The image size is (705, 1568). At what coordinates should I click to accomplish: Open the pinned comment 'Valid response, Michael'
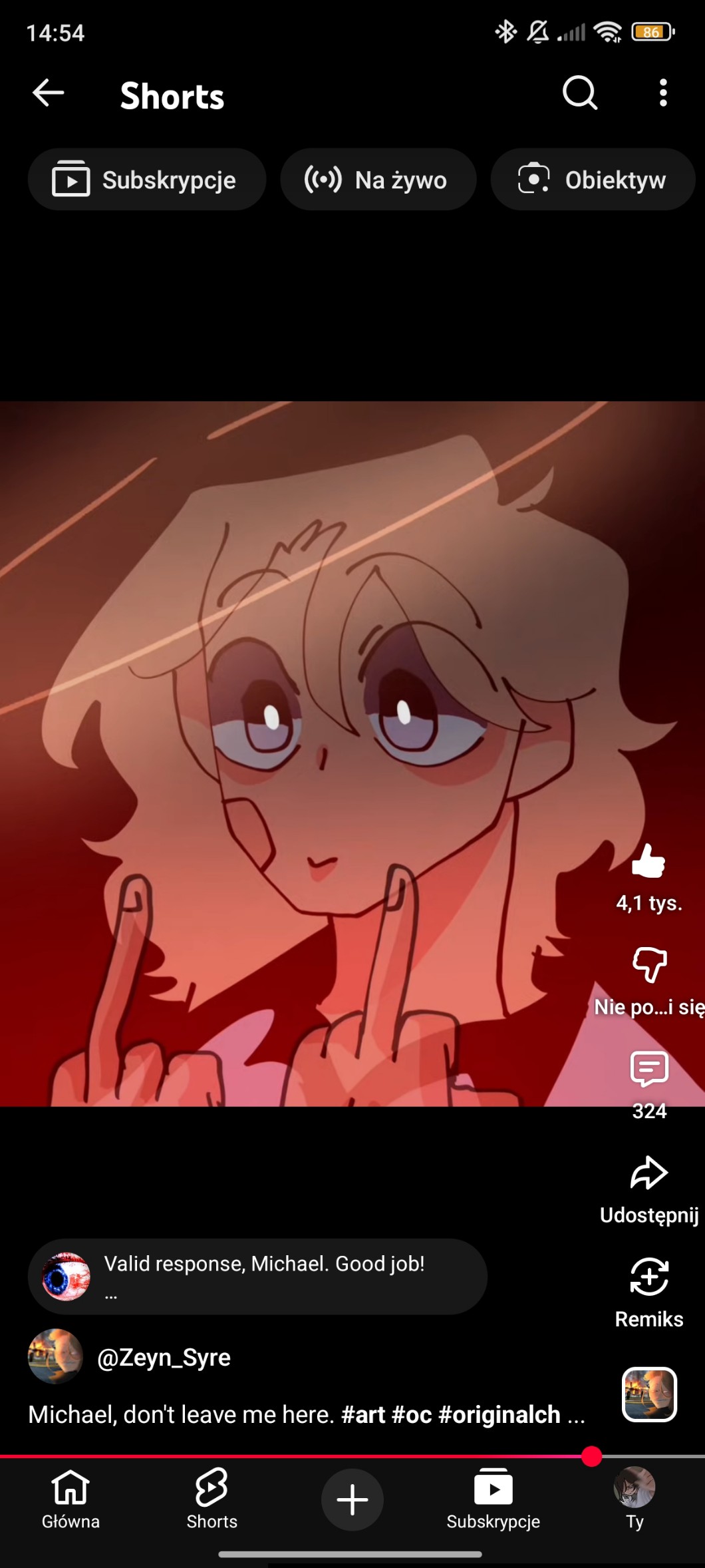257,1276
